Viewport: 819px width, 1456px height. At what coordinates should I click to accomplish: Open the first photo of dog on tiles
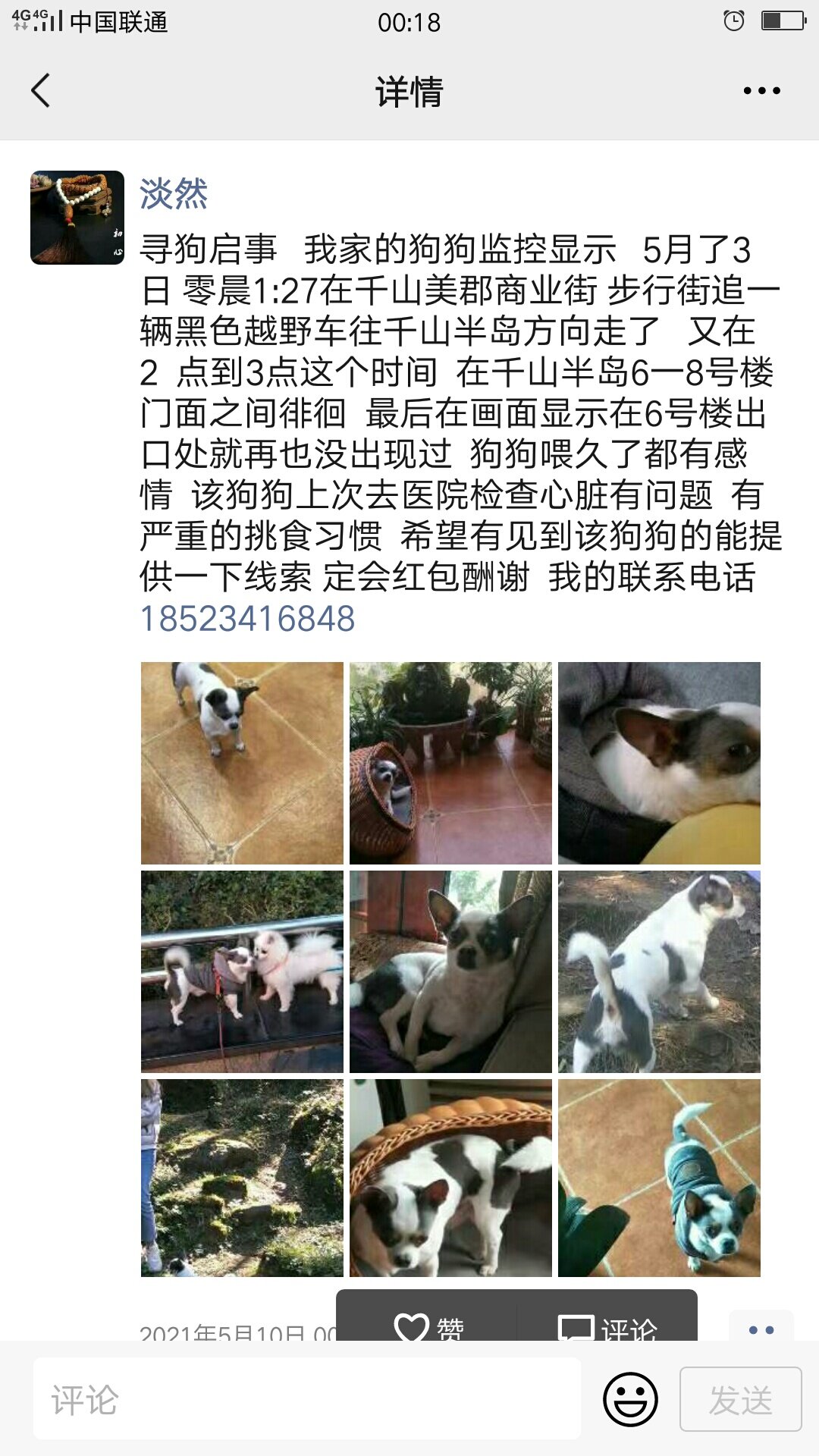242,763
